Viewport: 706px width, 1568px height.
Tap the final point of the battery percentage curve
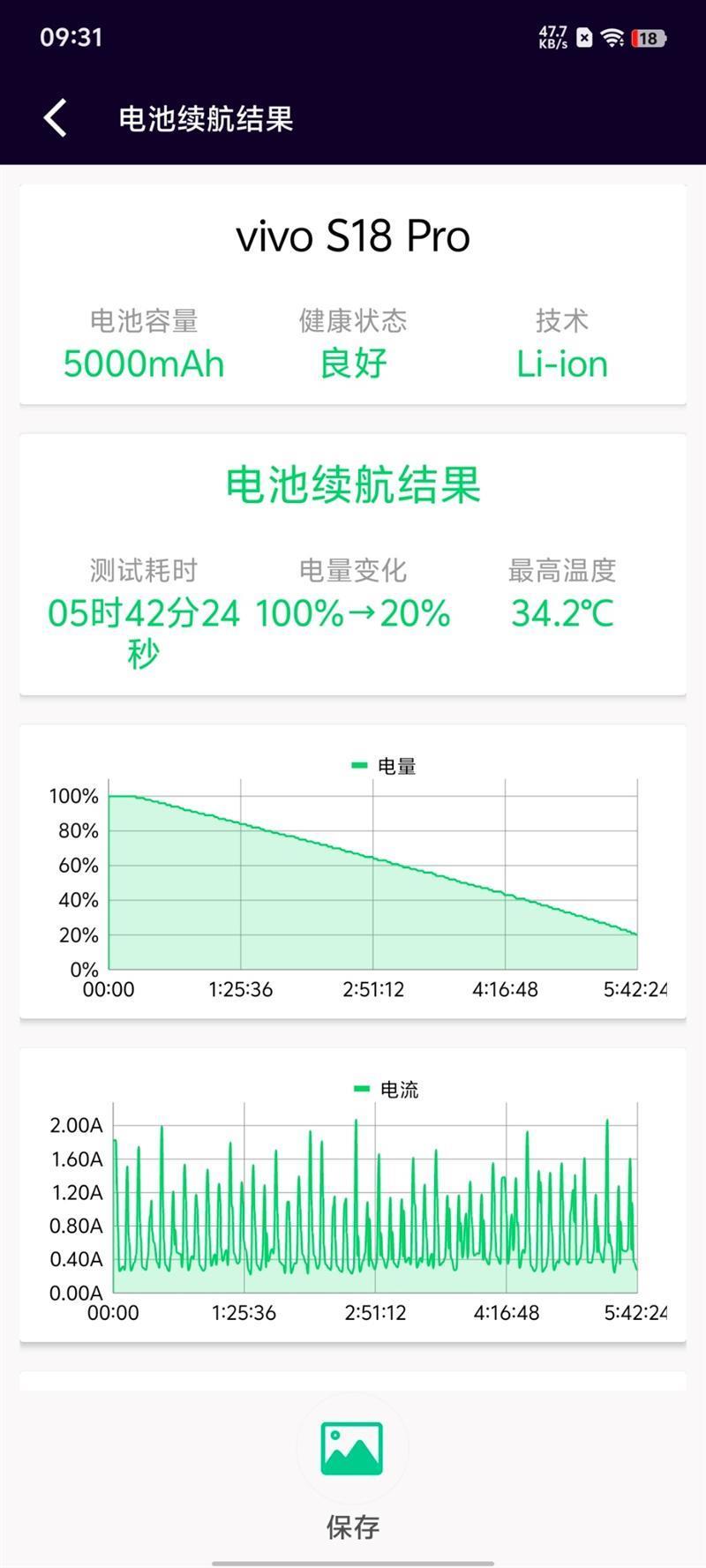pyautogui.click(x=635, y=934)
